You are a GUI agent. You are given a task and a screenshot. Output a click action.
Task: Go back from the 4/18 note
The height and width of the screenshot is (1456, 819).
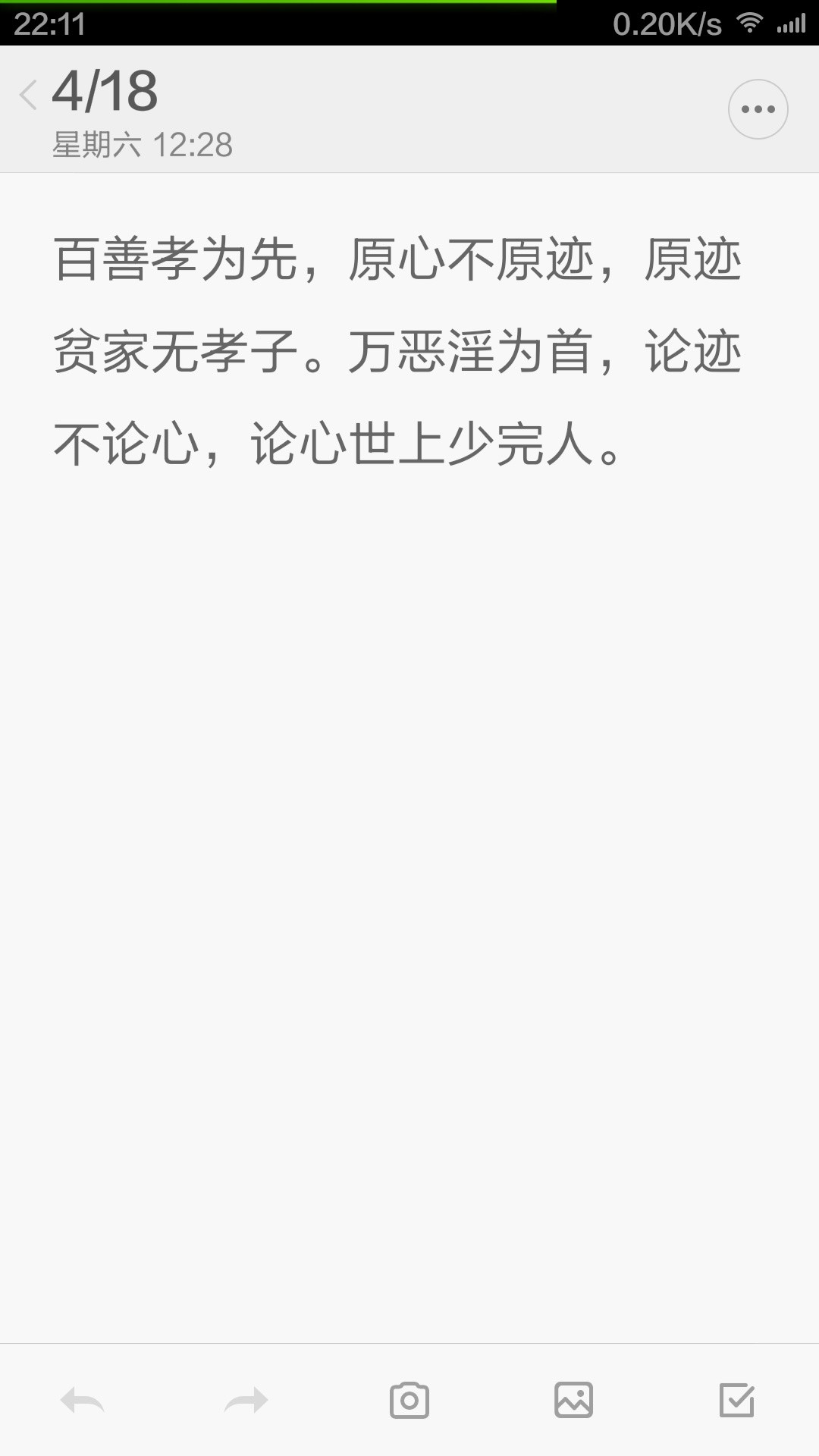tap(29, 96)
